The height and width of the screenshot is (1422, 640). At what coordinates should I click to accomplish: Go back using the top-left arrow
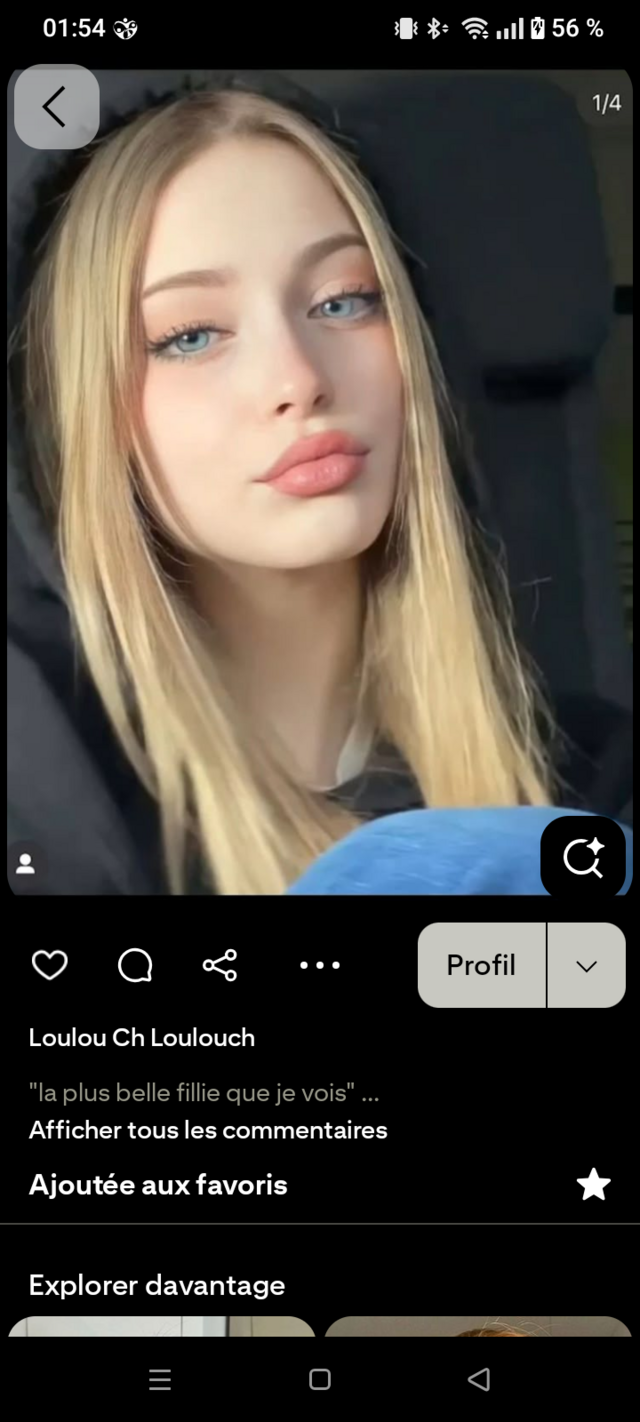point(56,107)
